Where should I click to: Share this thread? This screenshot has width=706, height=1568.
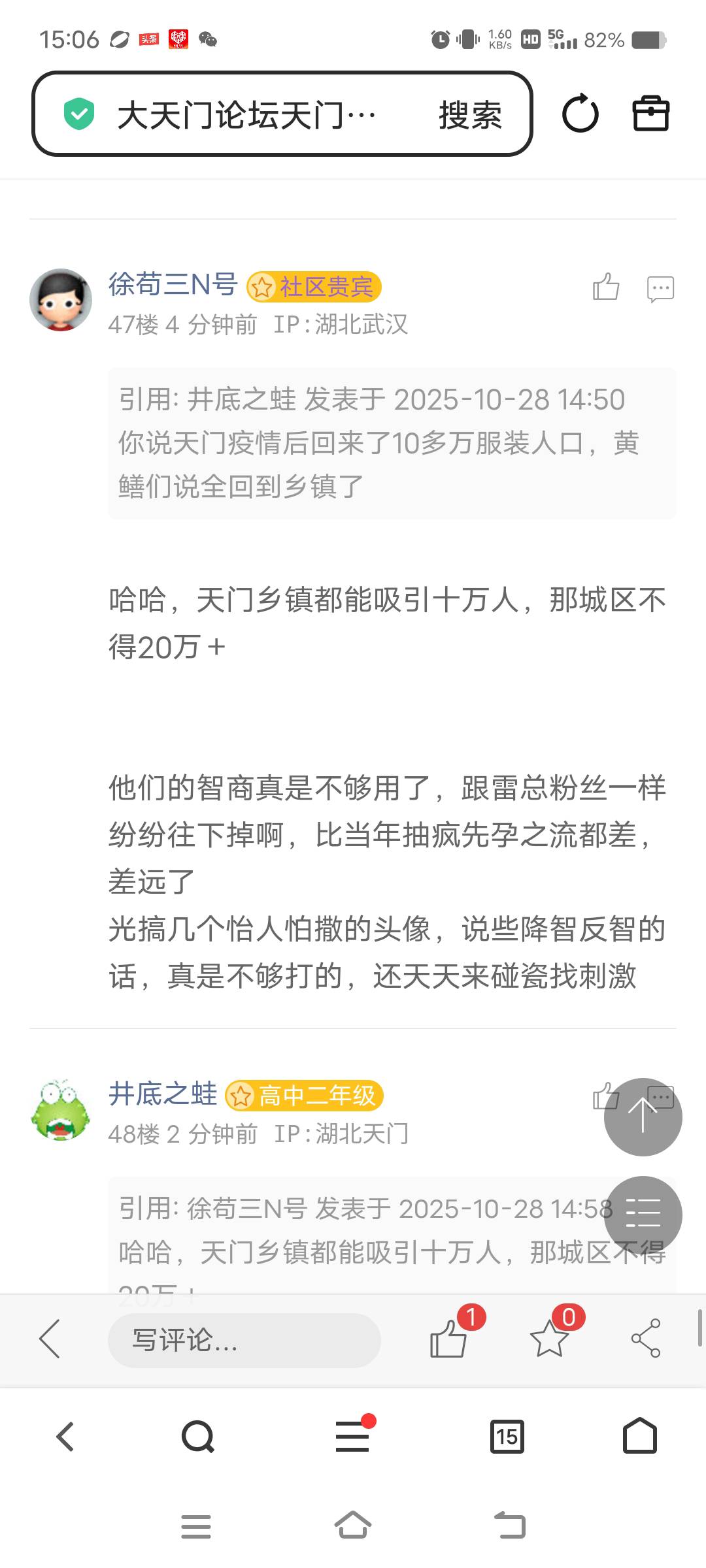point(646,1338)
